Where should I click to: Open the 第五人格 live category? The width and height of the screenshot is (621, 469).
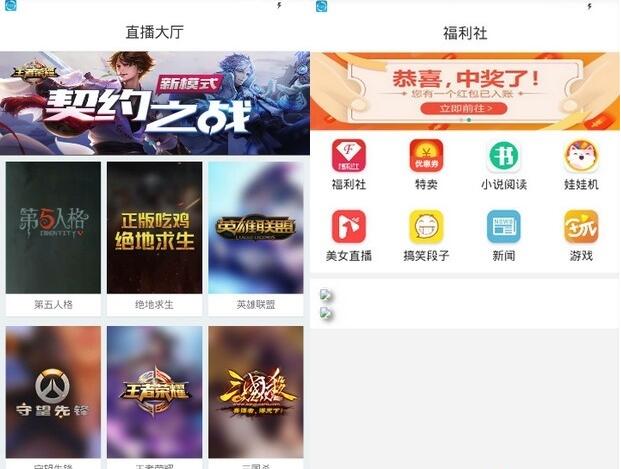53,228
